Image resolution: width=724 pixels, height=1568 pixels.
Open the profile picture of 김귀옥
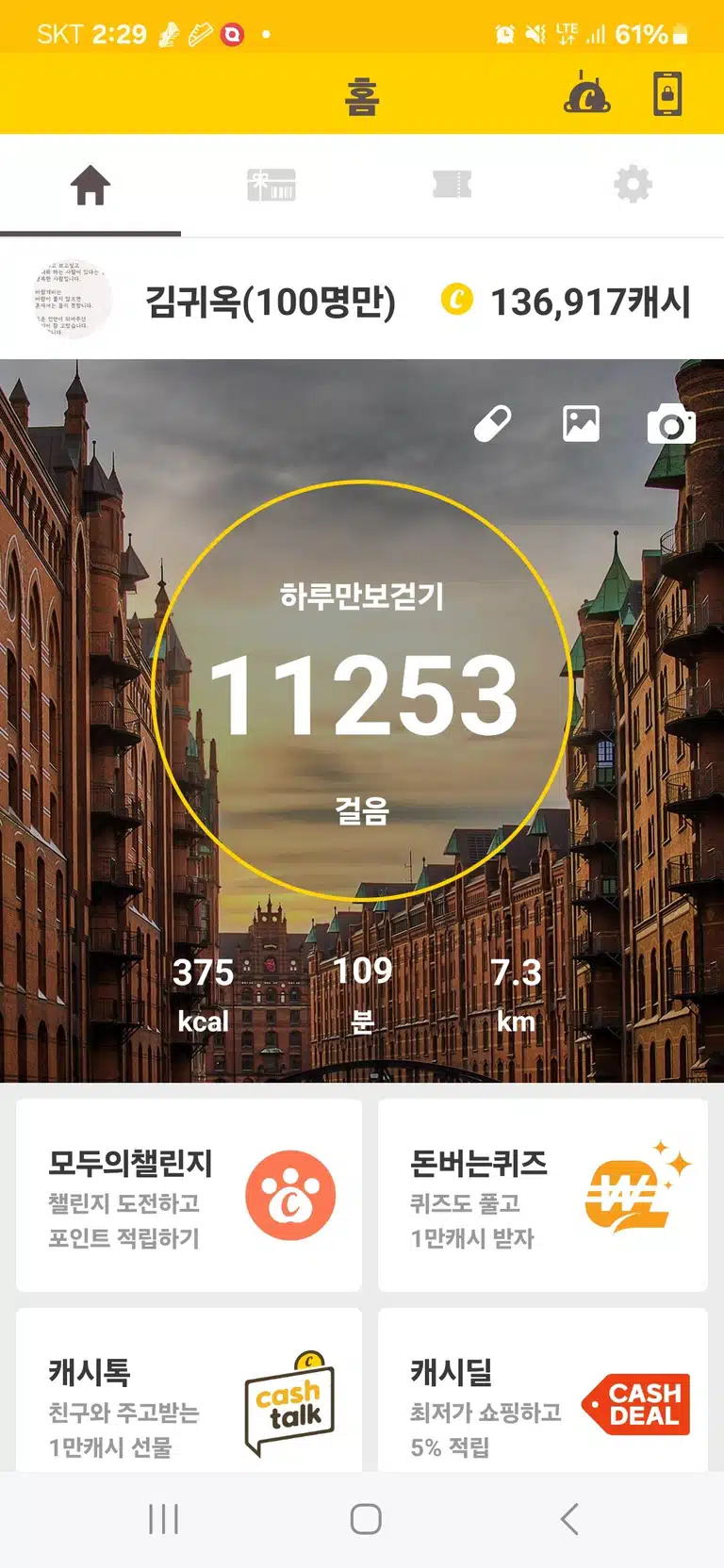click(x=72, y=300)
